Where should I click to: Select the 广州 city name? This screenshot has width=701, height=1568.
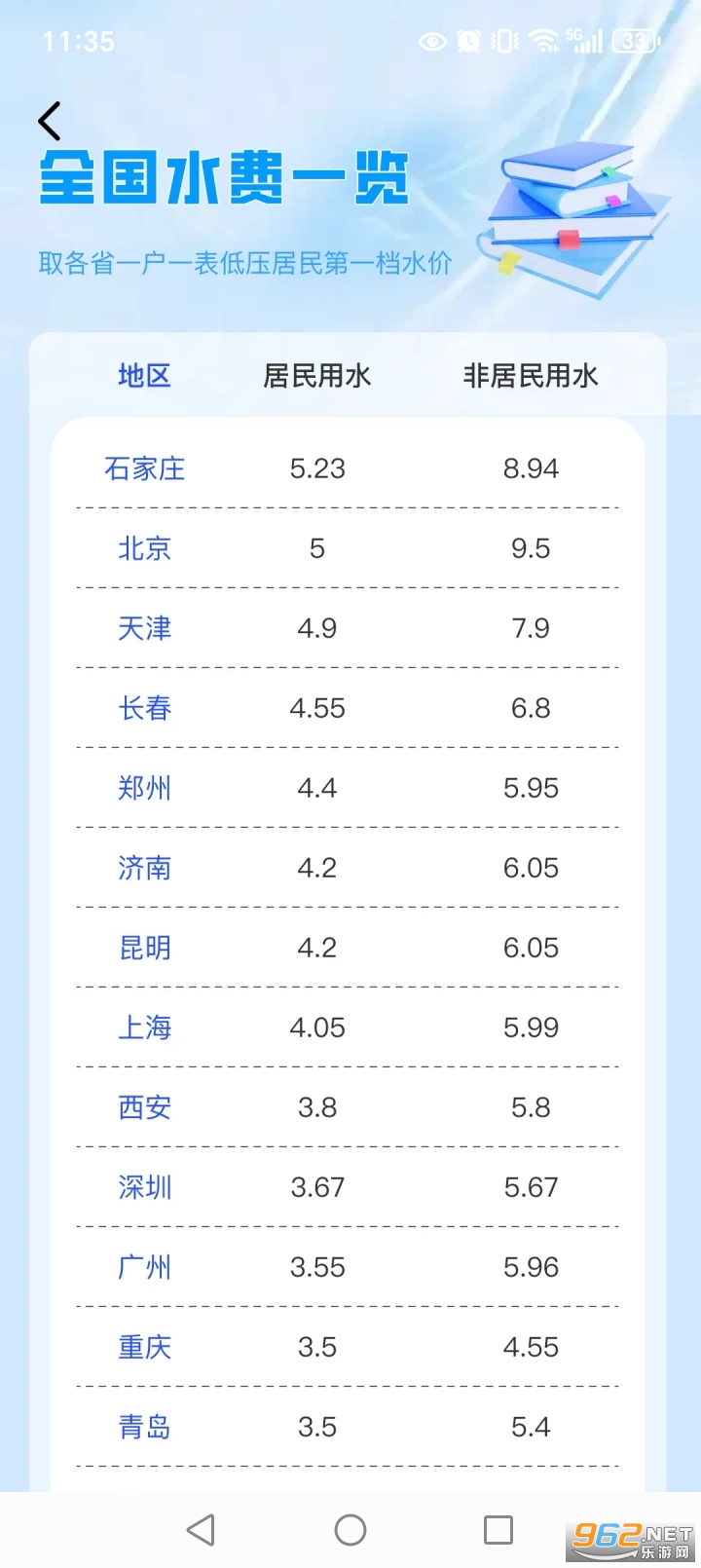click(145, 1267)
